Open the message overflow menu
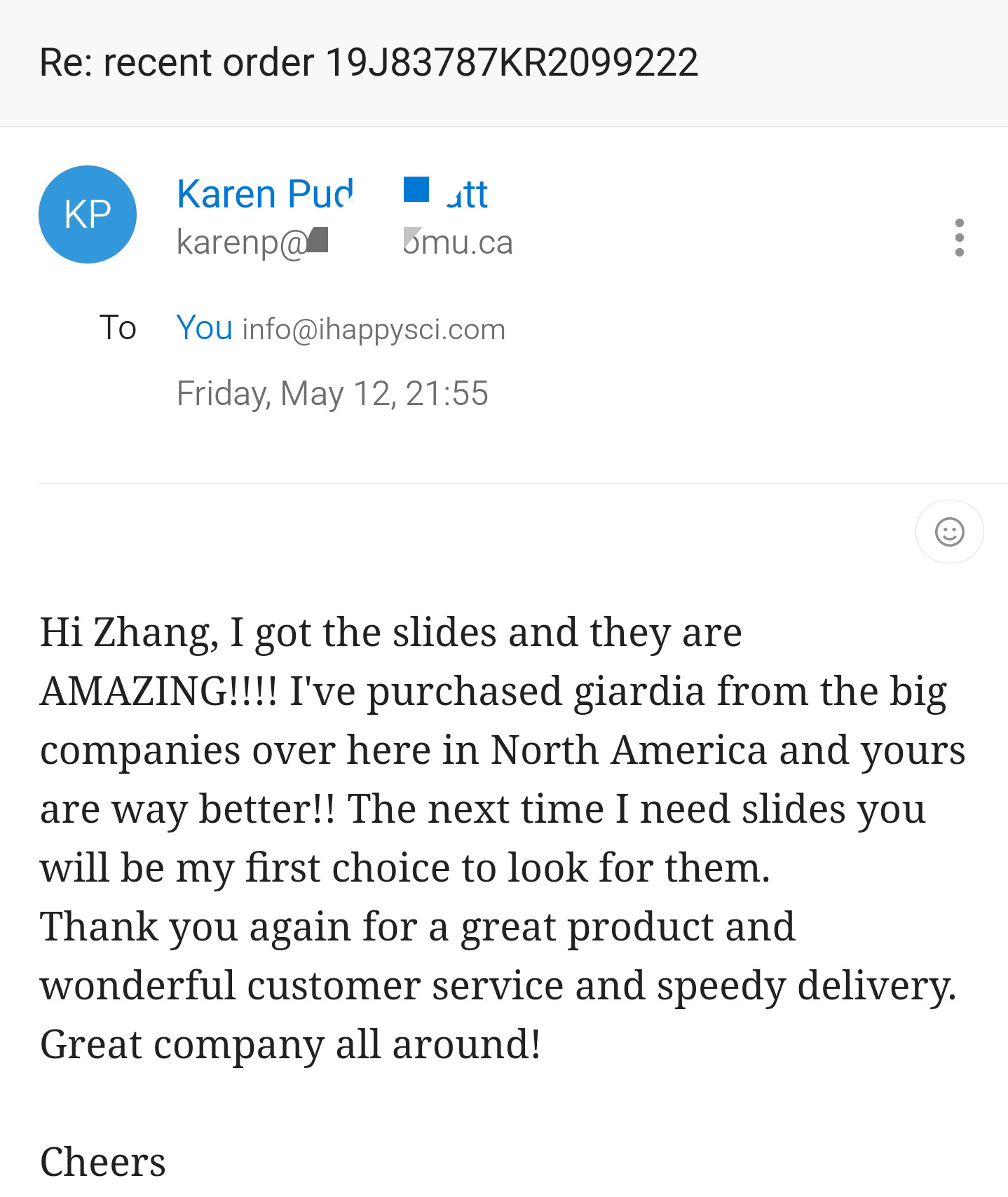The image size is (1008, 1197). [x=959, y=238]
